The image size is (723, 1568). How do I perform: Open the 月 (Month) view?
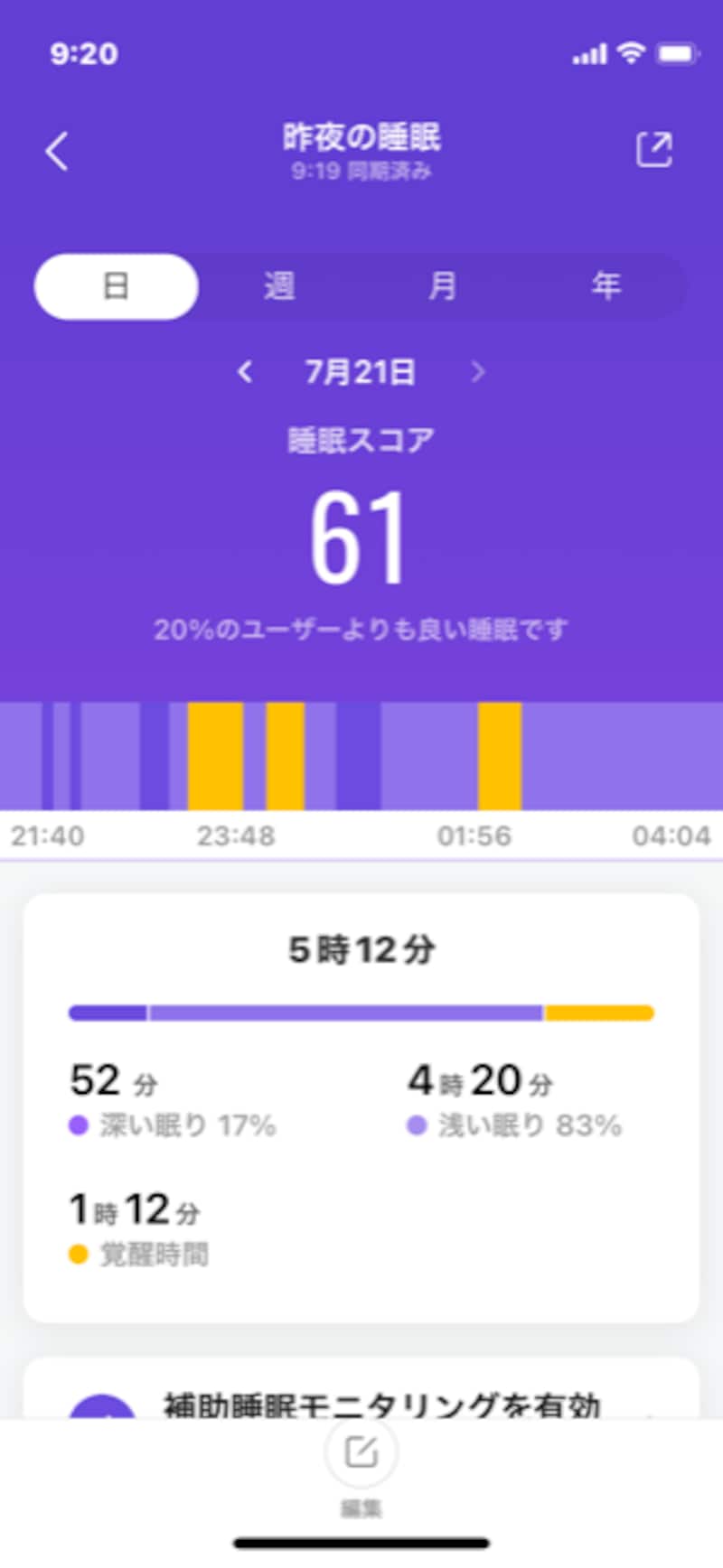[x=442, y=285]
